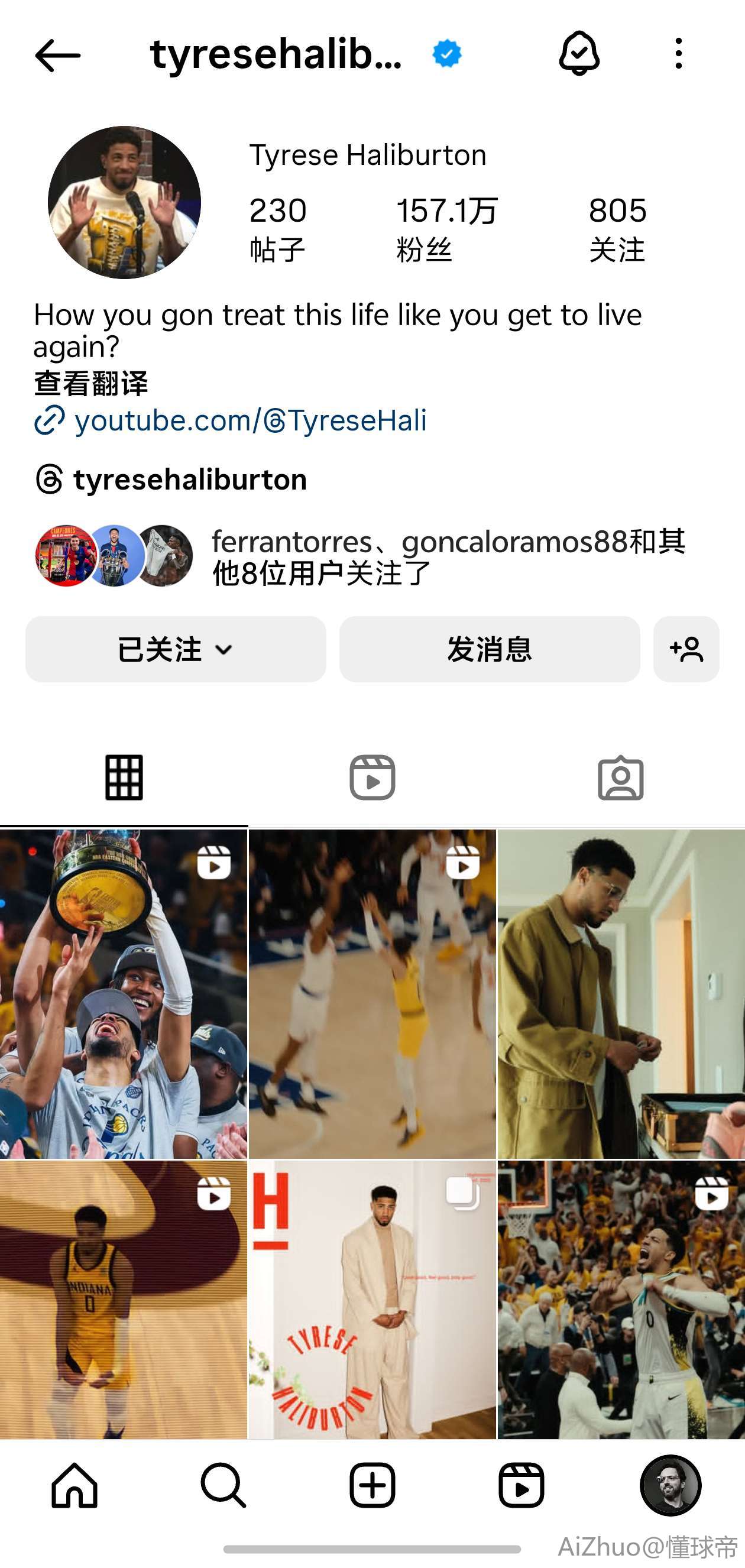Show suggested accounts with add-person button
745x1568 pixels.
pyautogui.click(x=686, y=649)
